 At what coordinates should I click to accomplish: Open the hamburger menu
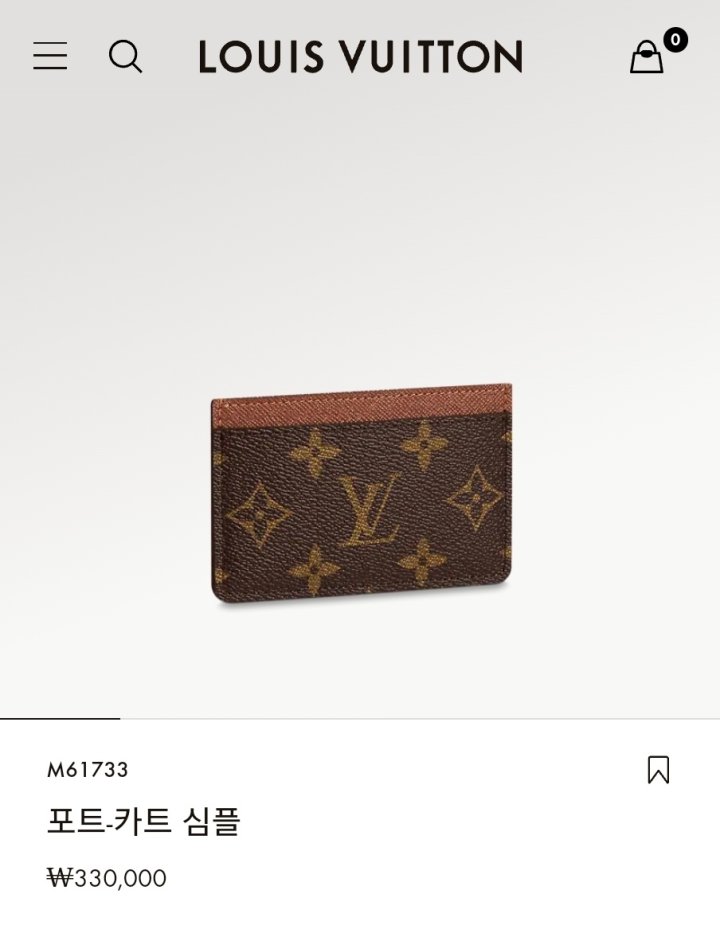50,56
